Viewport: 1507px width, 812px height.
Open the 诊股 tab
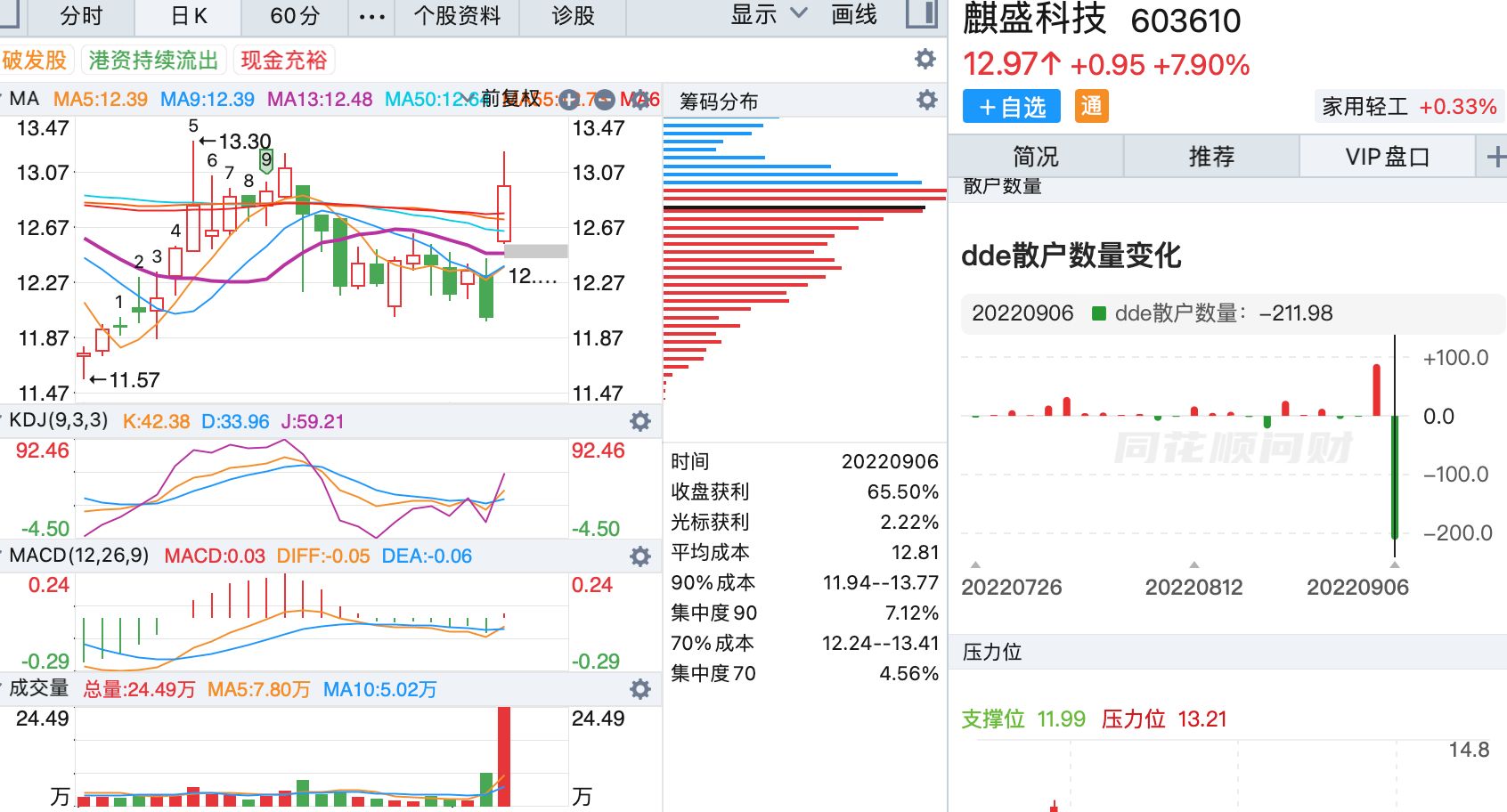[x=573, y=16]
